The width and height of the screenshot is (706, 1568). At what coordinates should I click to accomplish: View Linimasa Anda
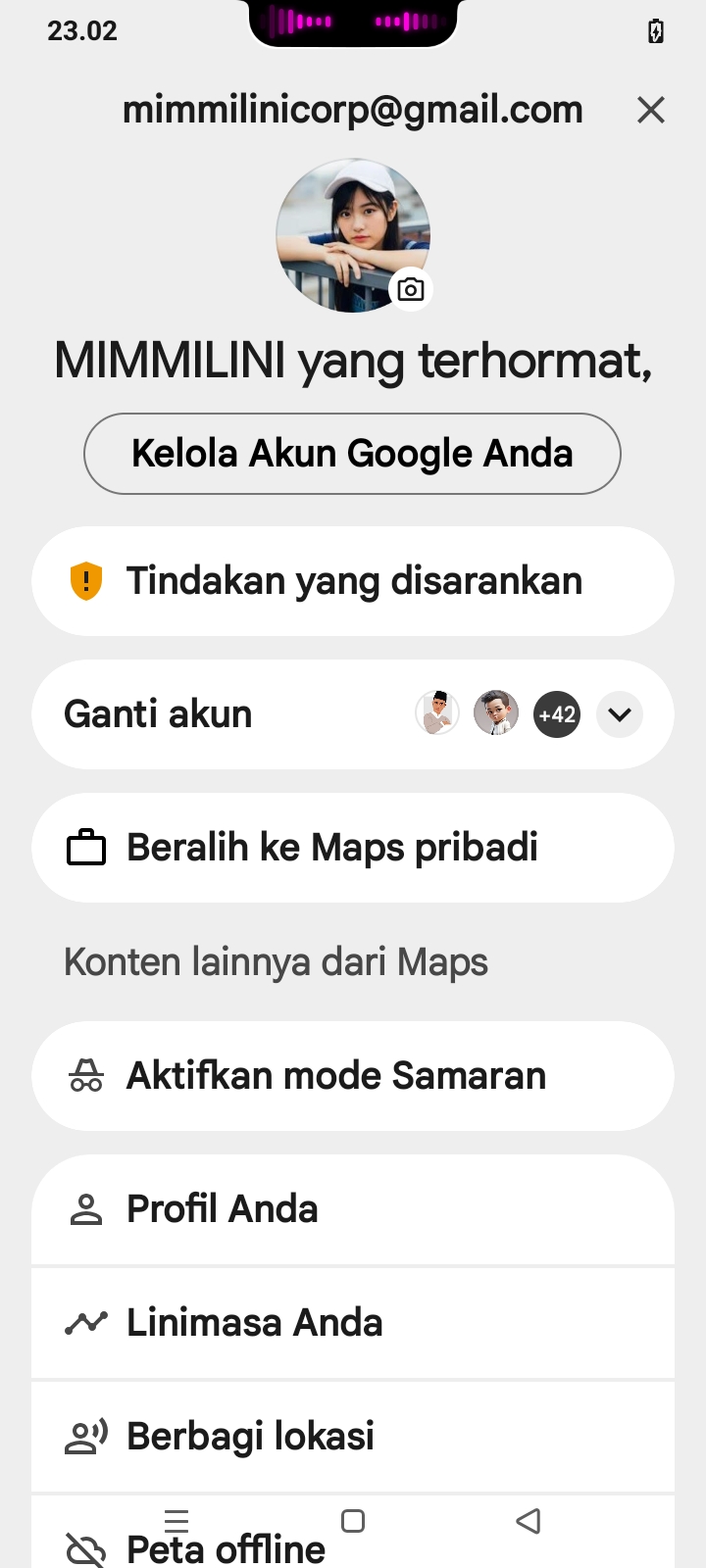(x=352, y=1323)
